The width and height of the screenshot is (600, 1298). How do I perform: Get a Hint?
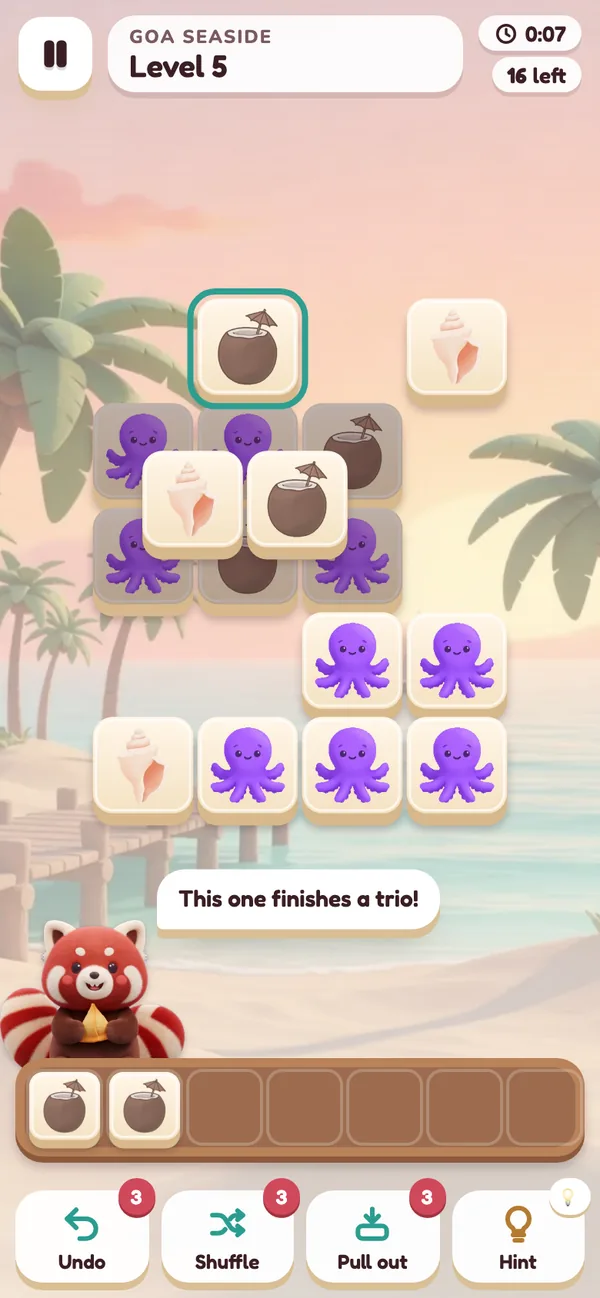(x=518, y=1236)
